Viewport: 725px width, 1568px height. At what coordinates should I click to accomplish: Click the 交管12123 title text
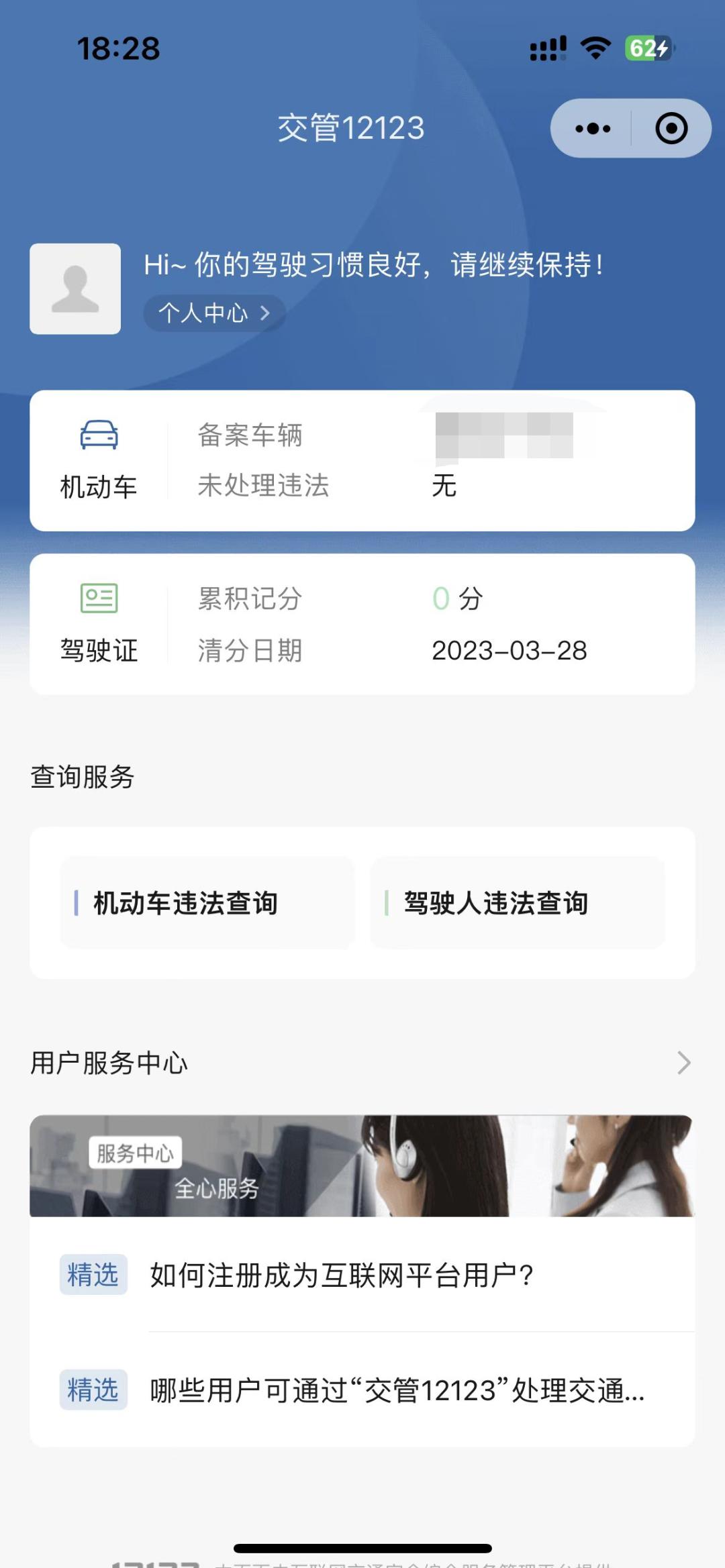[x=350, y=128]
